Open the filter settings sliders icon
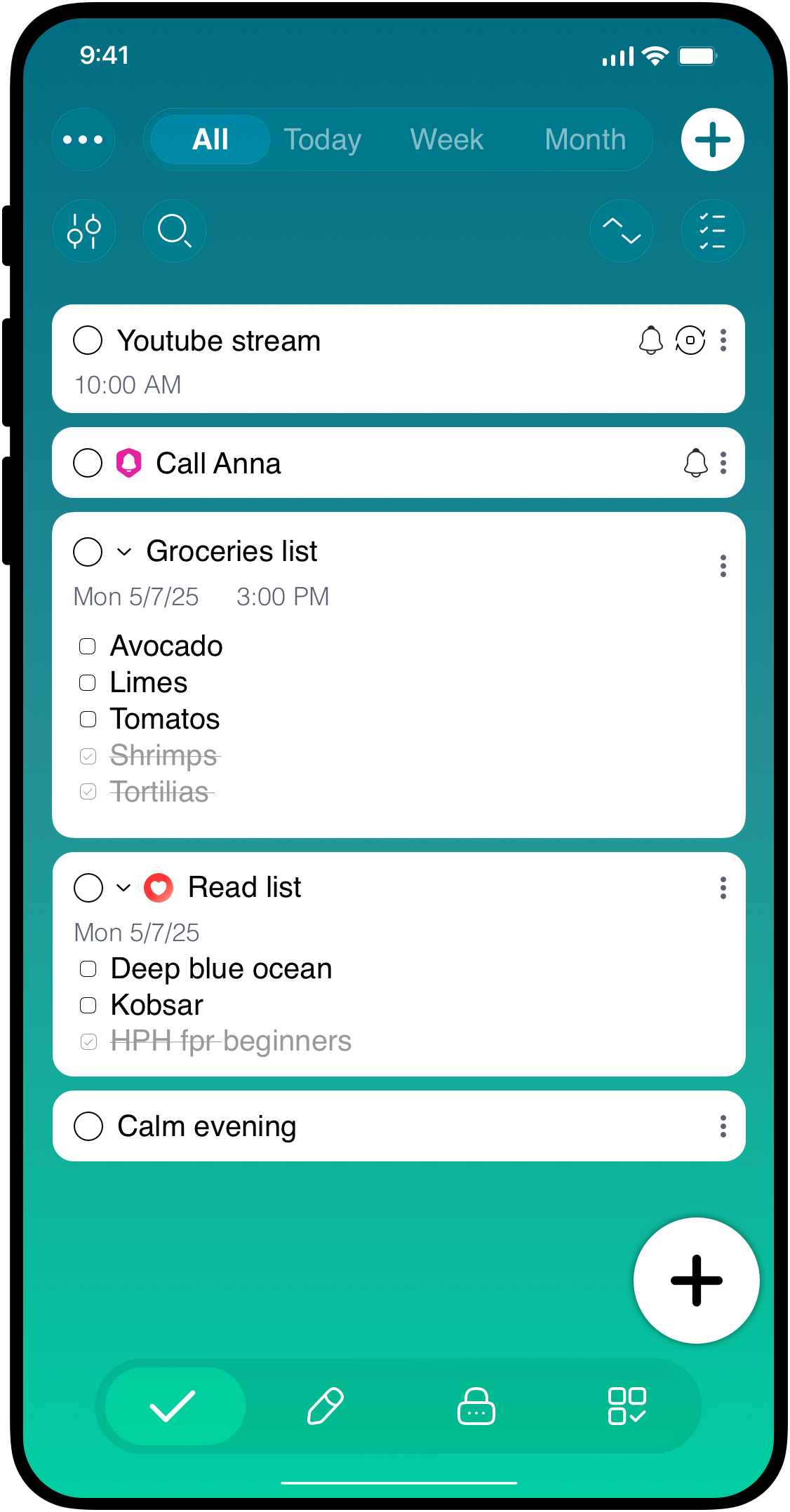The image size is (790, 1512). [x=84, y=231]
